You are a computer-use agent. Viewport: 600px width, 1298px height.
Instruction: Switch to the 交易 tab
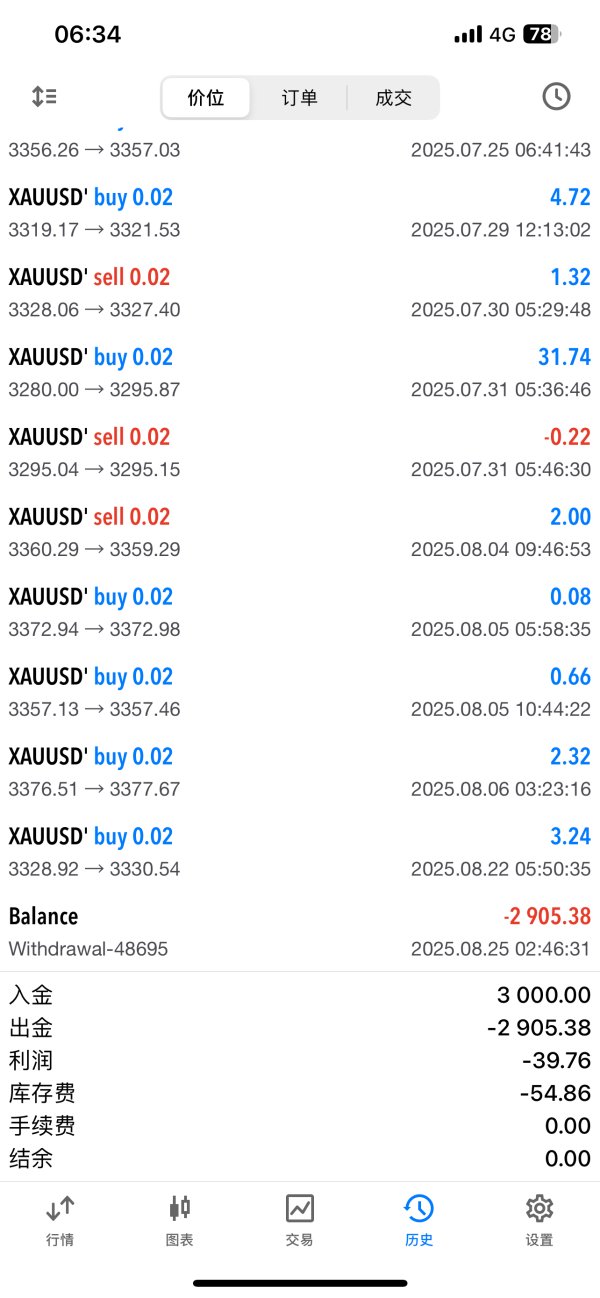(300, 1220)
